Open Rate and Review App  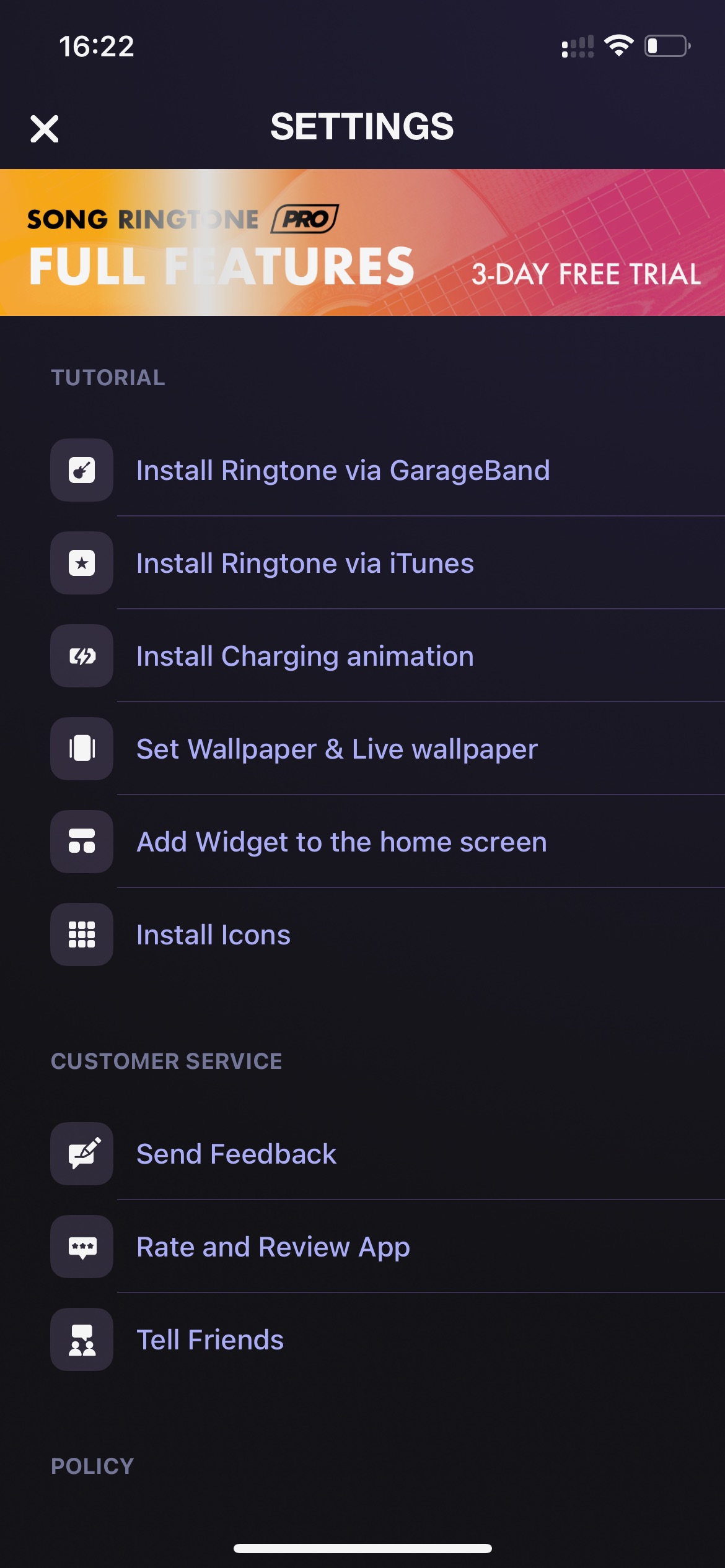click(362, 1247)
